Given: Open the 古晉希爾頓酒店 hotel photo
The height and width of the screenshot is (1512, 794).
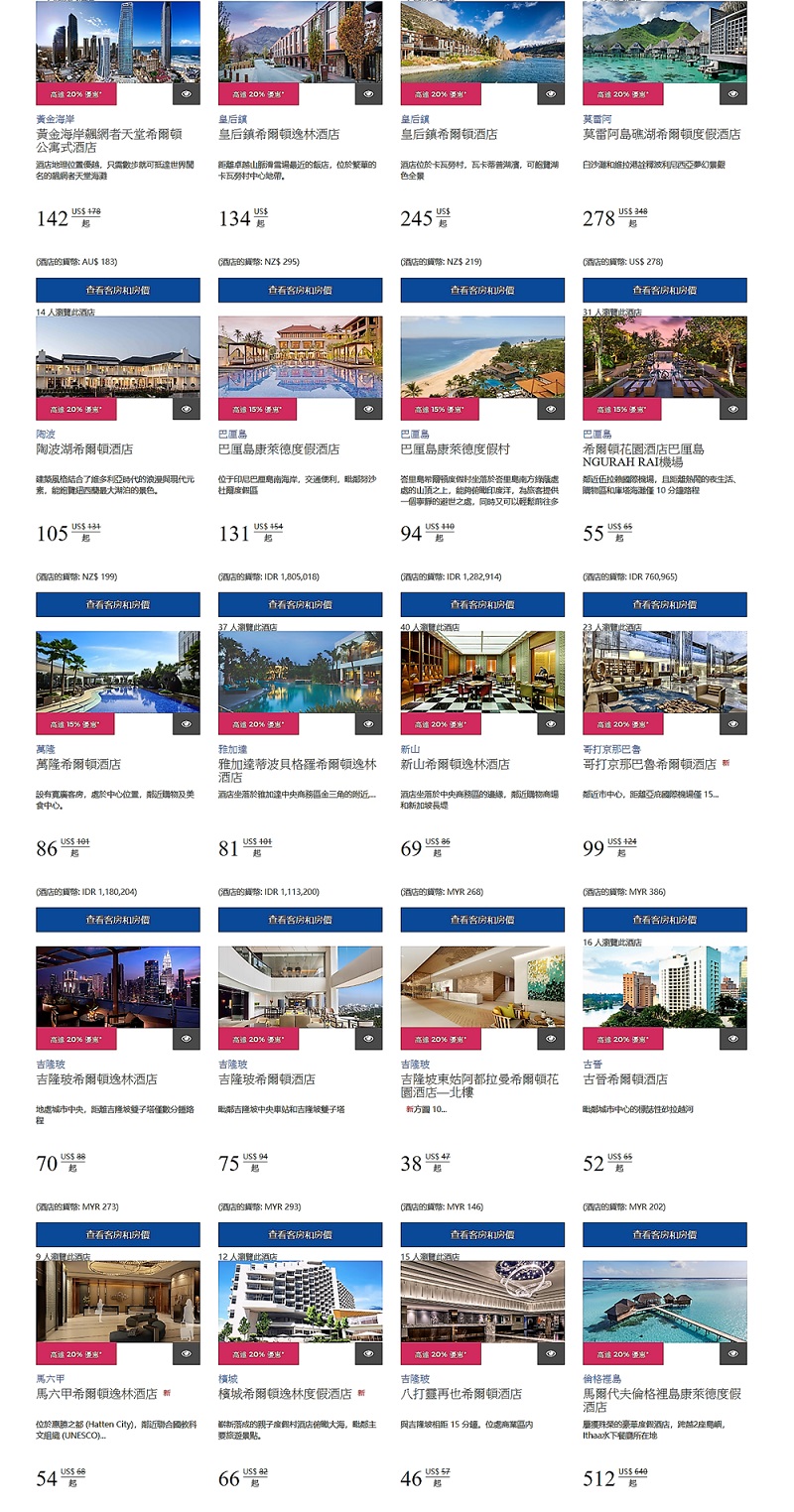Looking at the screenshot, I should [664, 986].
